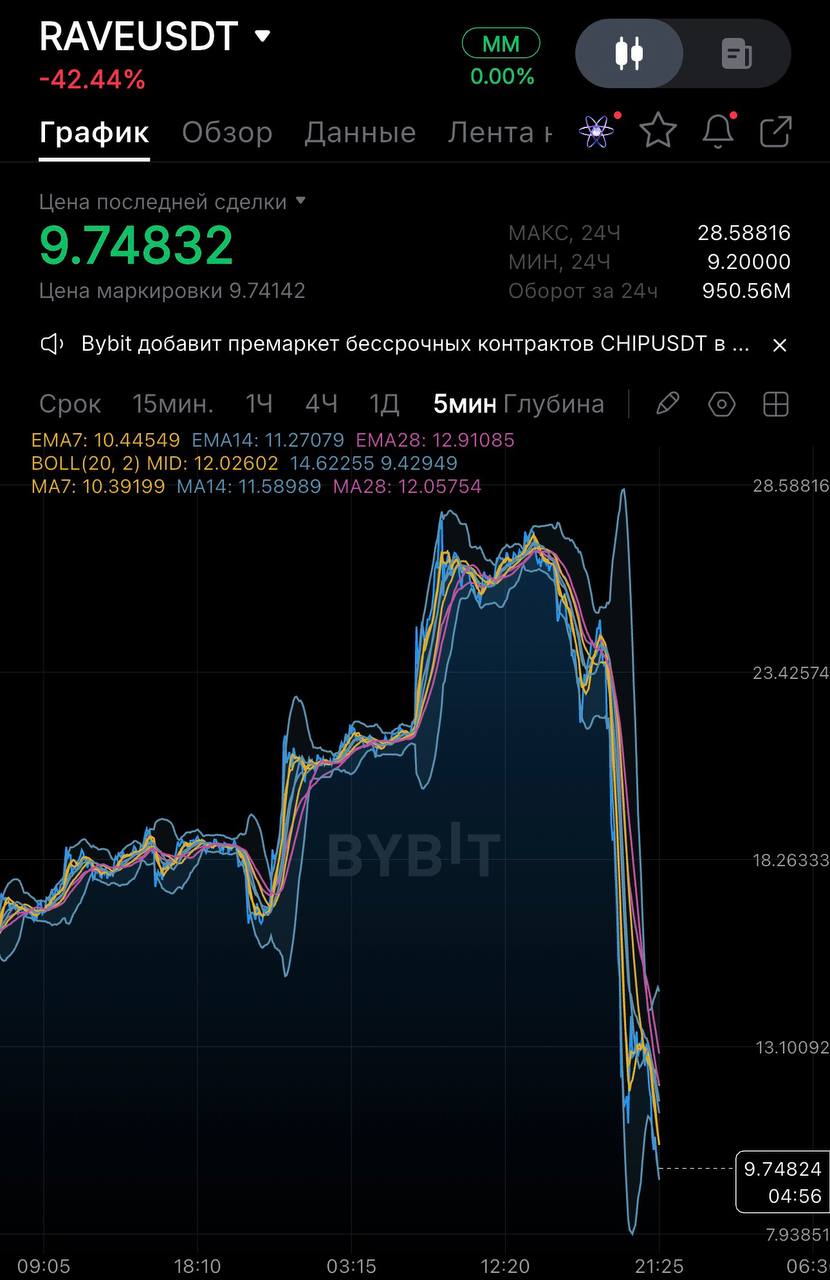Show the Глубина depth chart
830x1280 pixels.
554,404
